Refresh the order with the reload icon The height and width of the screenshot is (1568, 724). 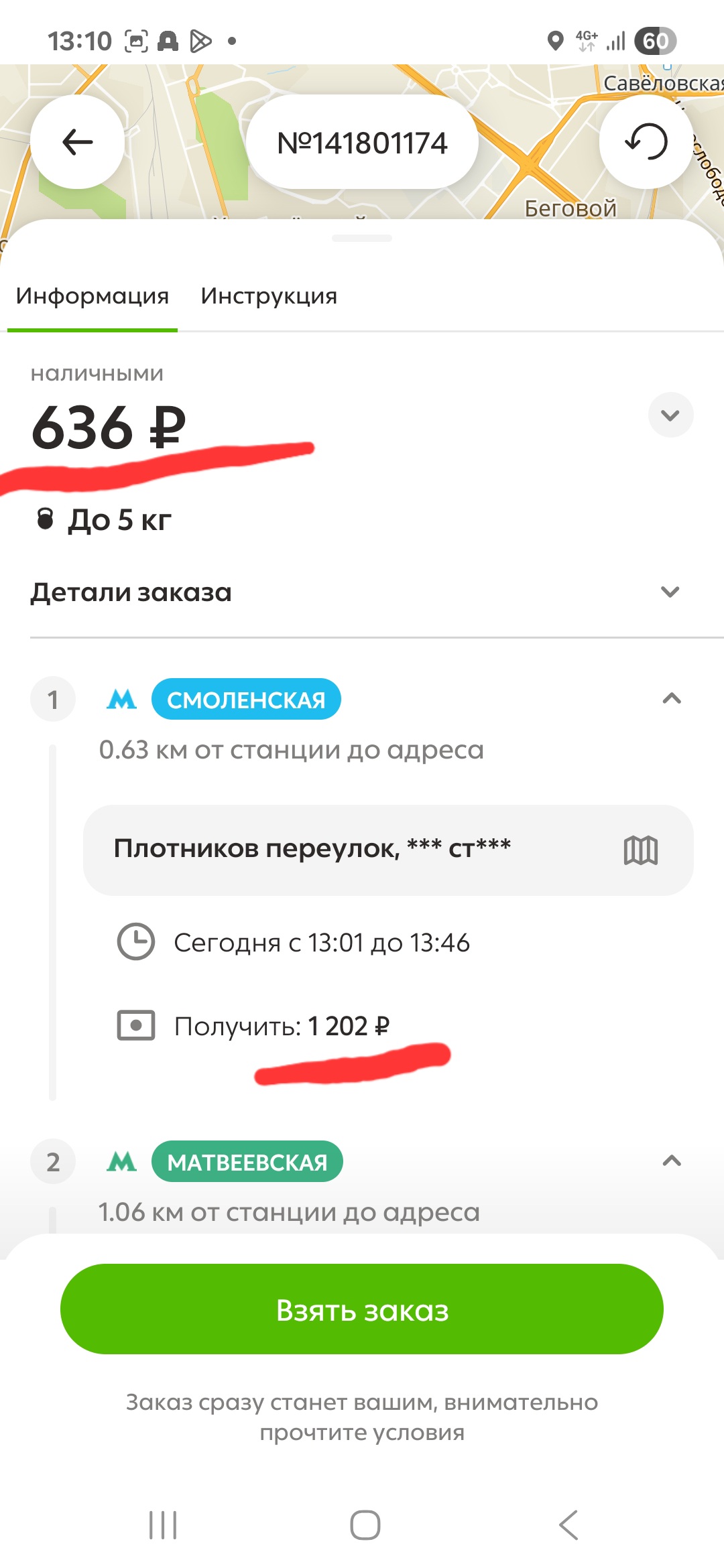pos(646,142)
